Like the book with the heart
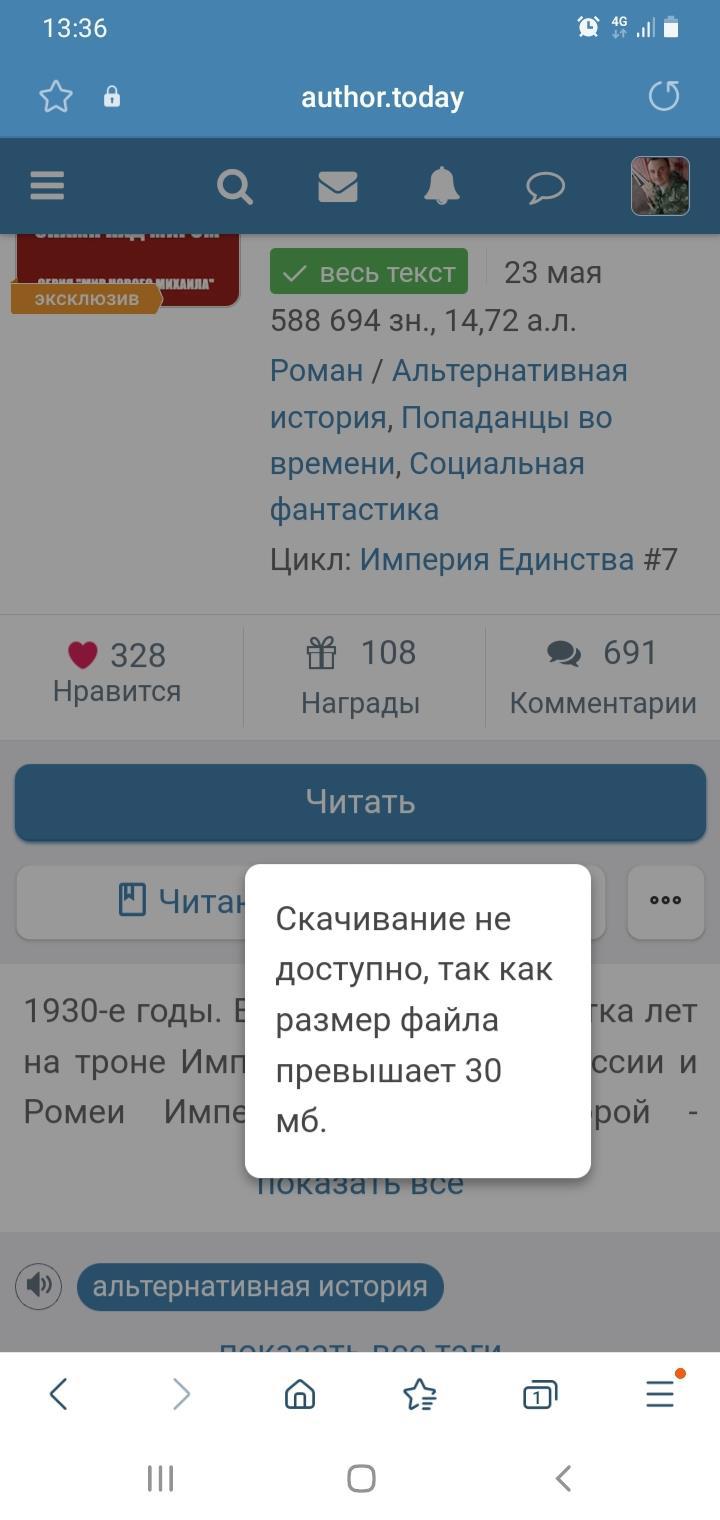This screenshot has width=720, height=1520. click(84, 655)
